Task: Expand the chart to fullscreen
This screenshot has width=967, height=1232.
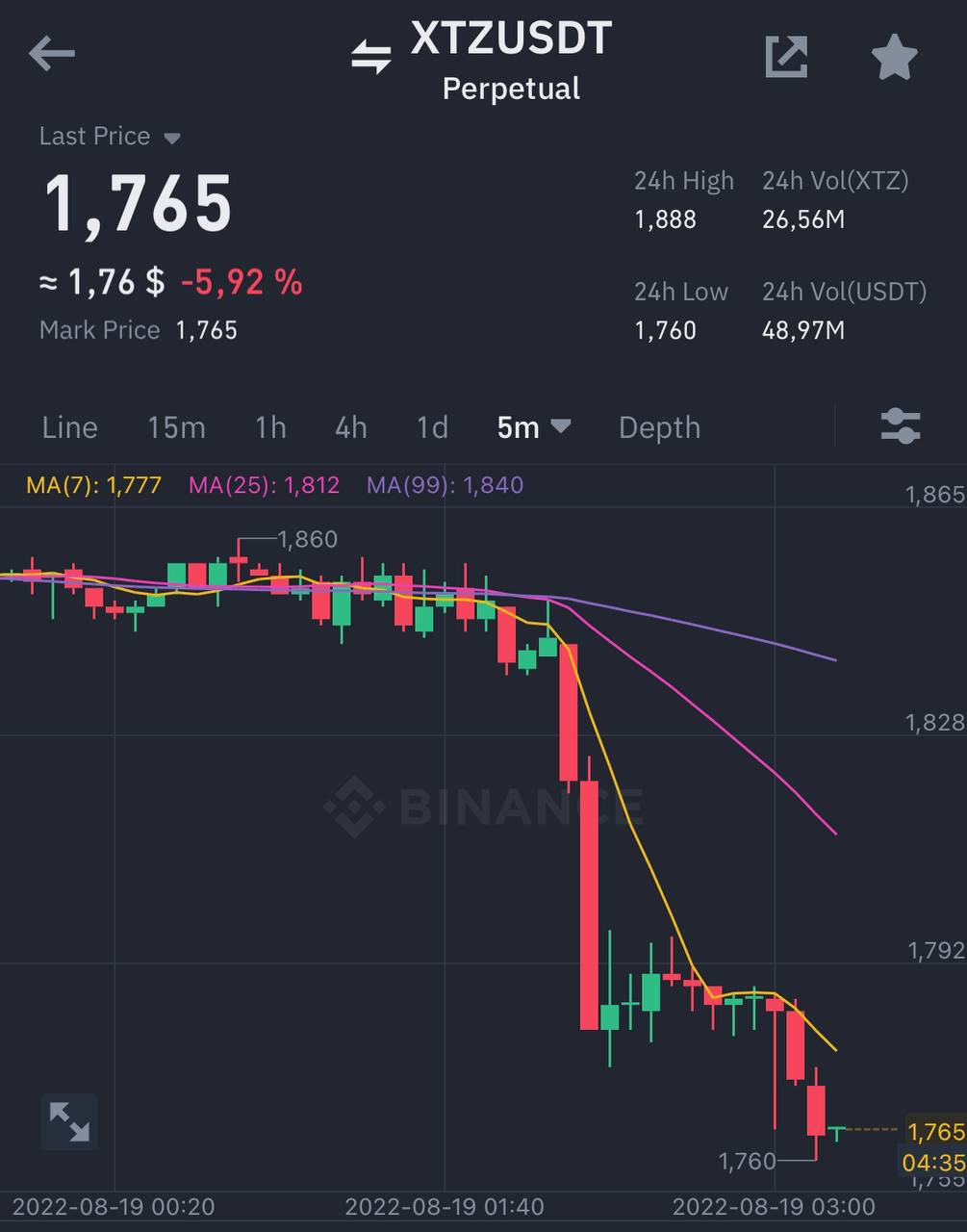Action: (x=69, y=1121)
